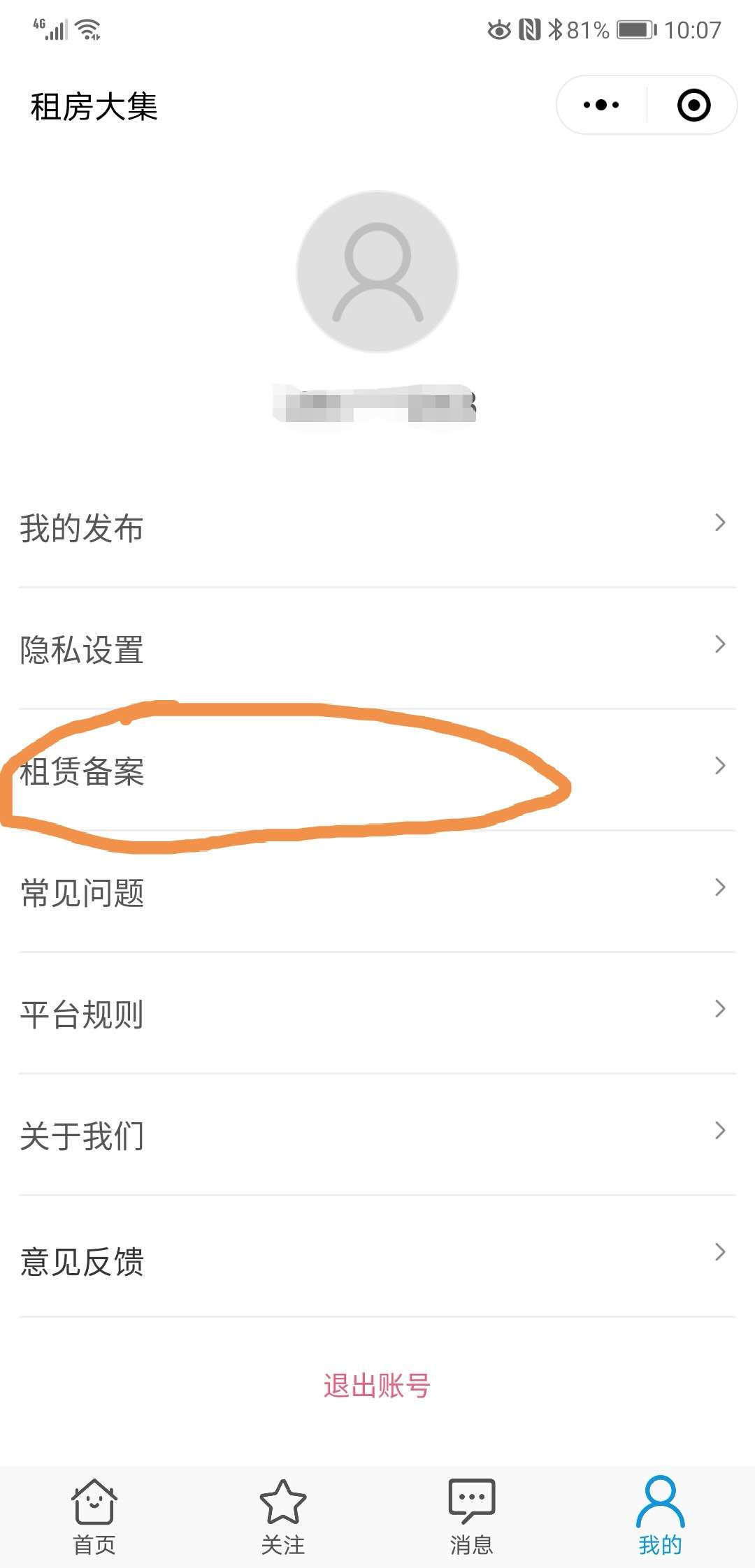The image size is (755, 1568).
Task: Tap the Wi-Fi indicator in the status bar
Action: pos(87,29)
